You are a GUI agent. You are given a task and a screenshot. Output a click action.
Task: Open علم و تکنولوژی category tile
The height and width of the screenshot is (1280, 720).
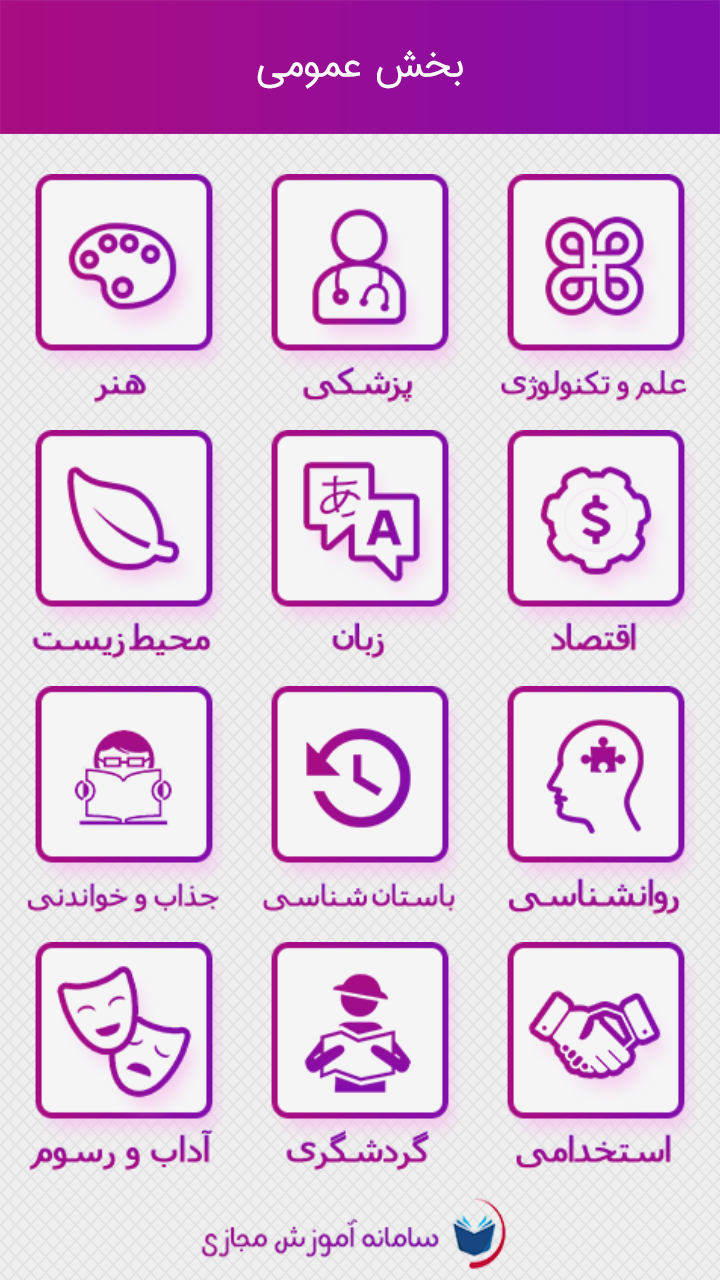click(x=596, y=263)
